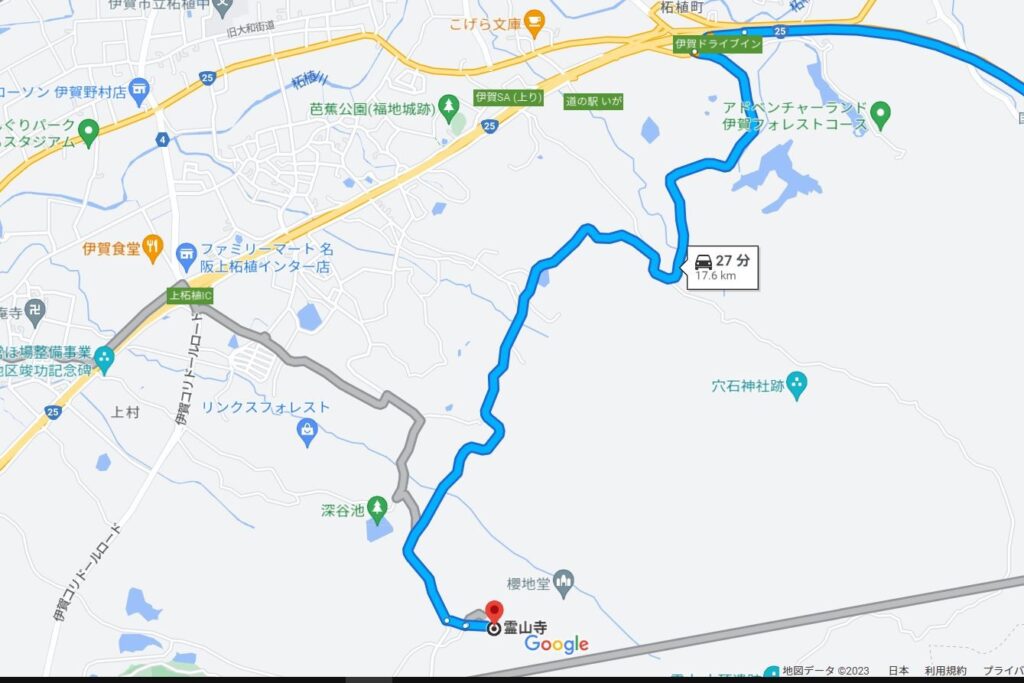This screenshot has height=683, width=1024.
Task: Select the ファミリーマート 名阪上柘植インター店 pin
Action: [186, 253]
